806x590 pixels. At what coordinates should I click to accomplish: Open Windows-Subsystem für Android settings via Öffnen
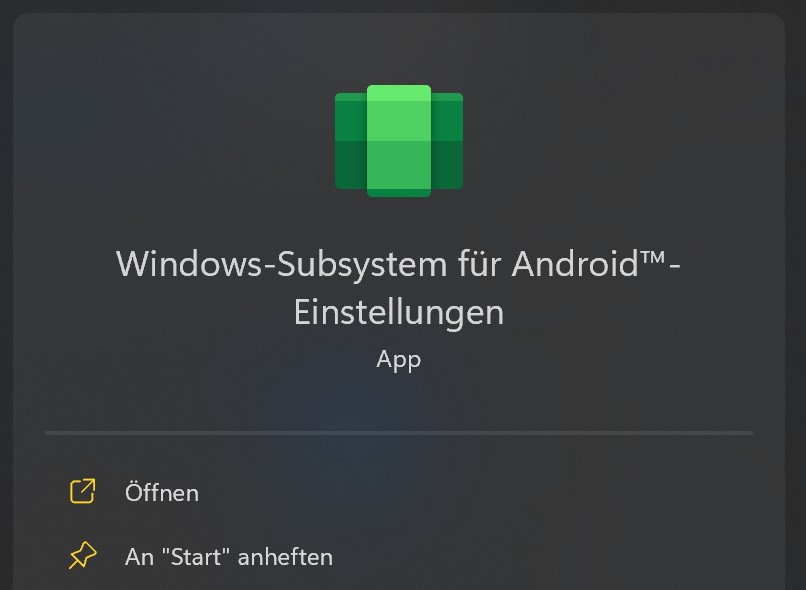pyautogui.click(x=161, y=492)
